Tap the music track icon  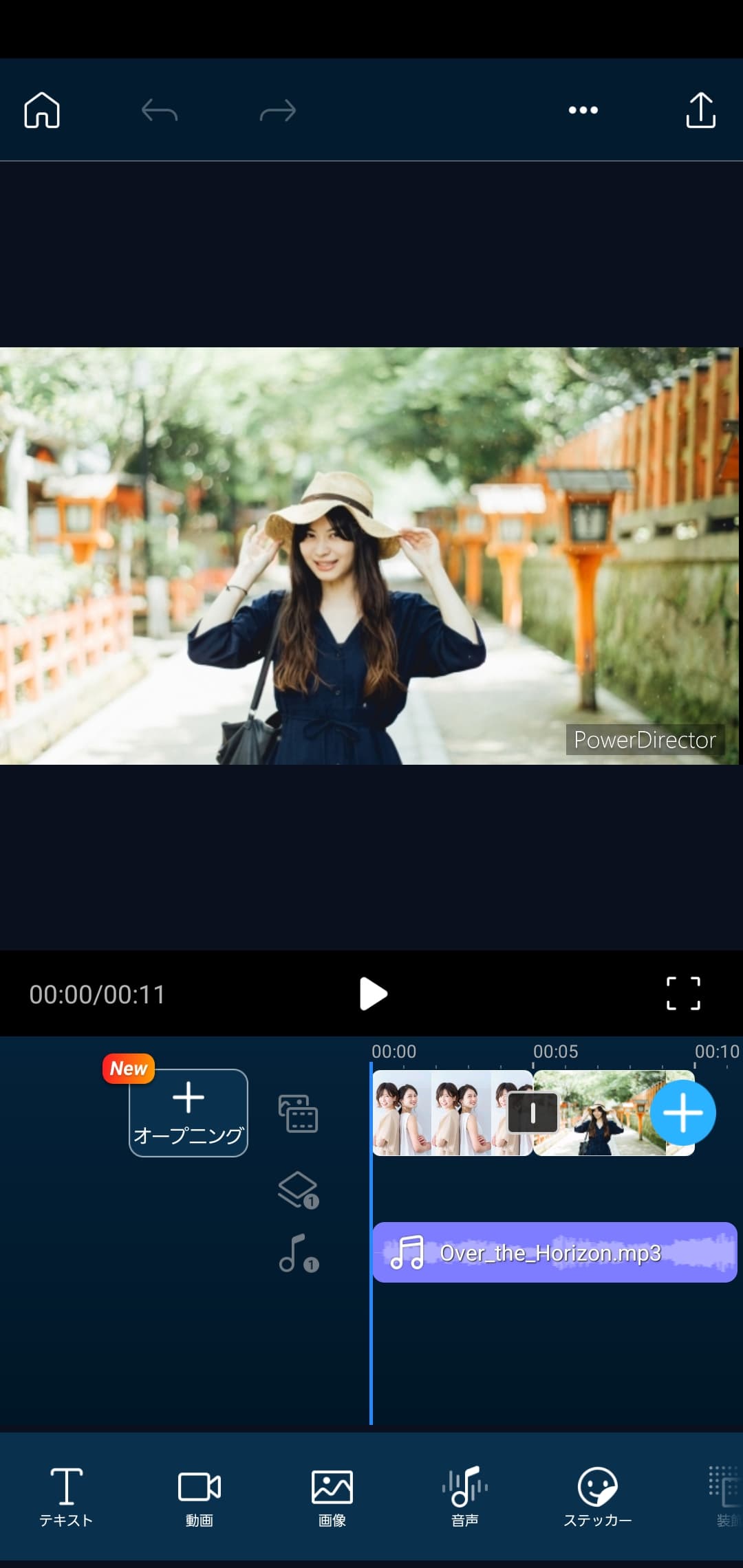coord(298,1253)
